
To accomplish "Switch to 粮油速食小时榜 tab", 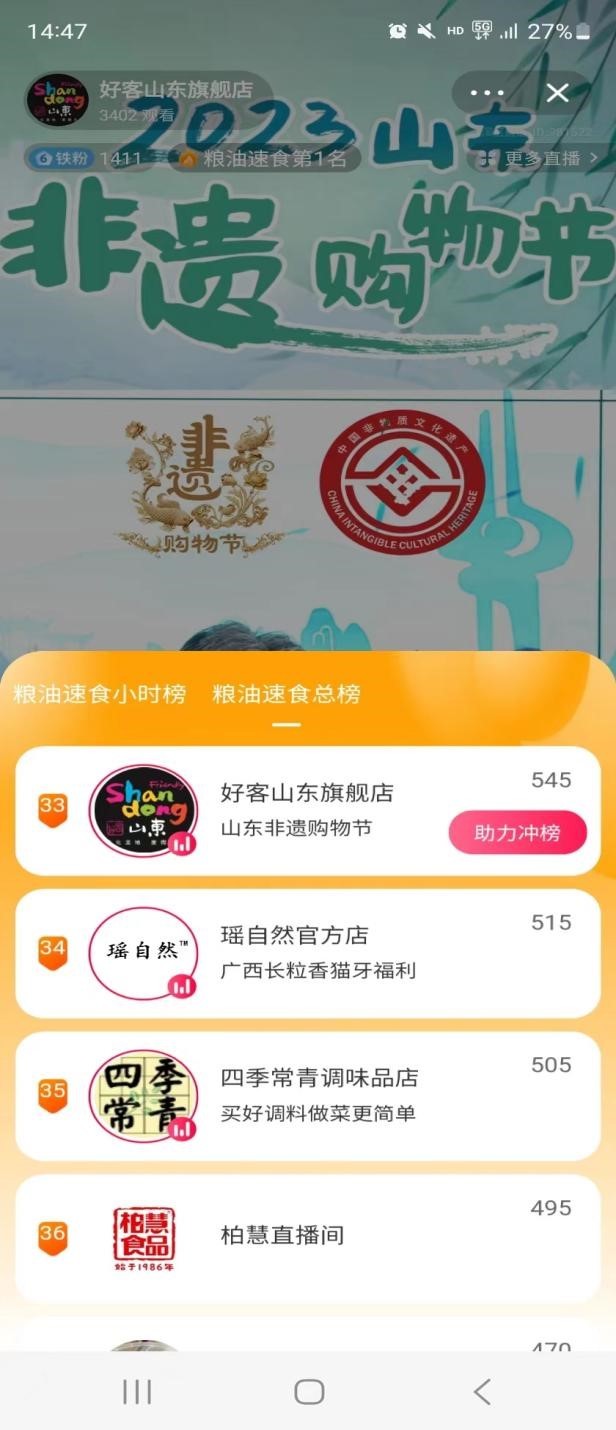I will [100, 694].
